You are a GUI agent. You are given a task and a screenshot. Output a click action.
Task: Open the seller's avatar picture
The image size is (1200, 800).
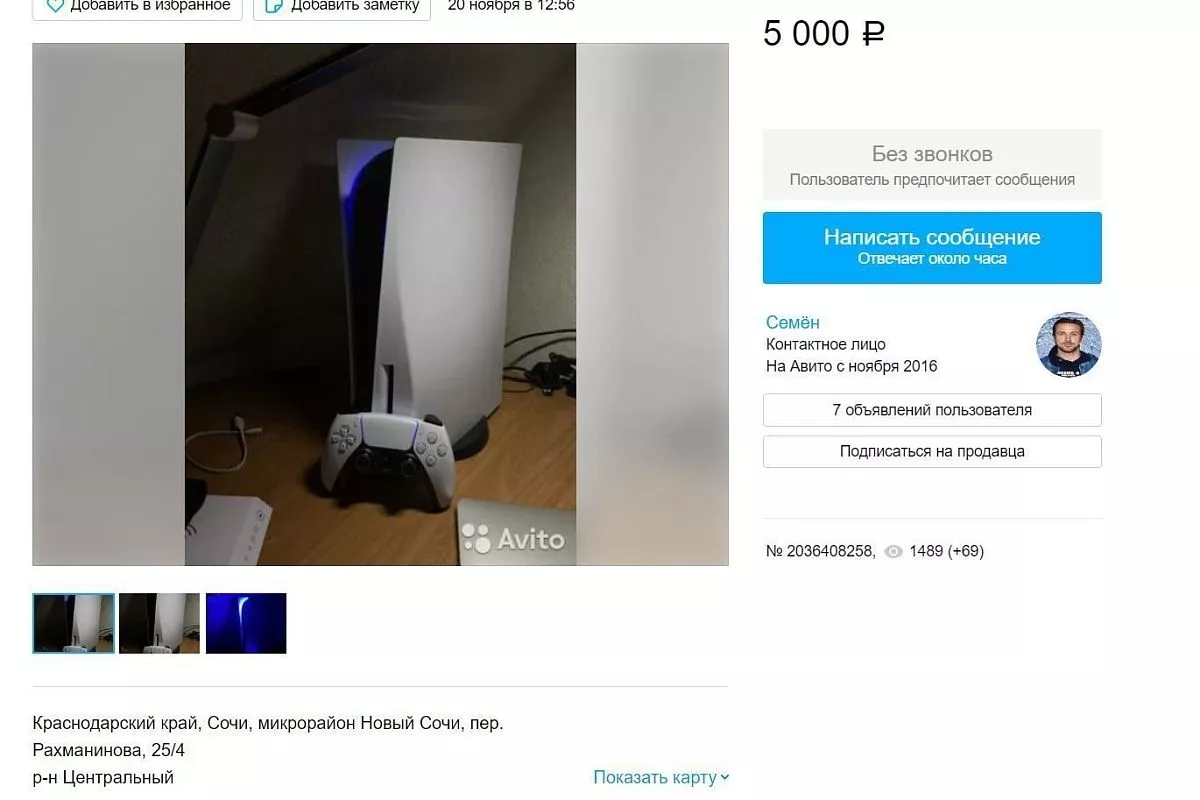click(1068, 345)
